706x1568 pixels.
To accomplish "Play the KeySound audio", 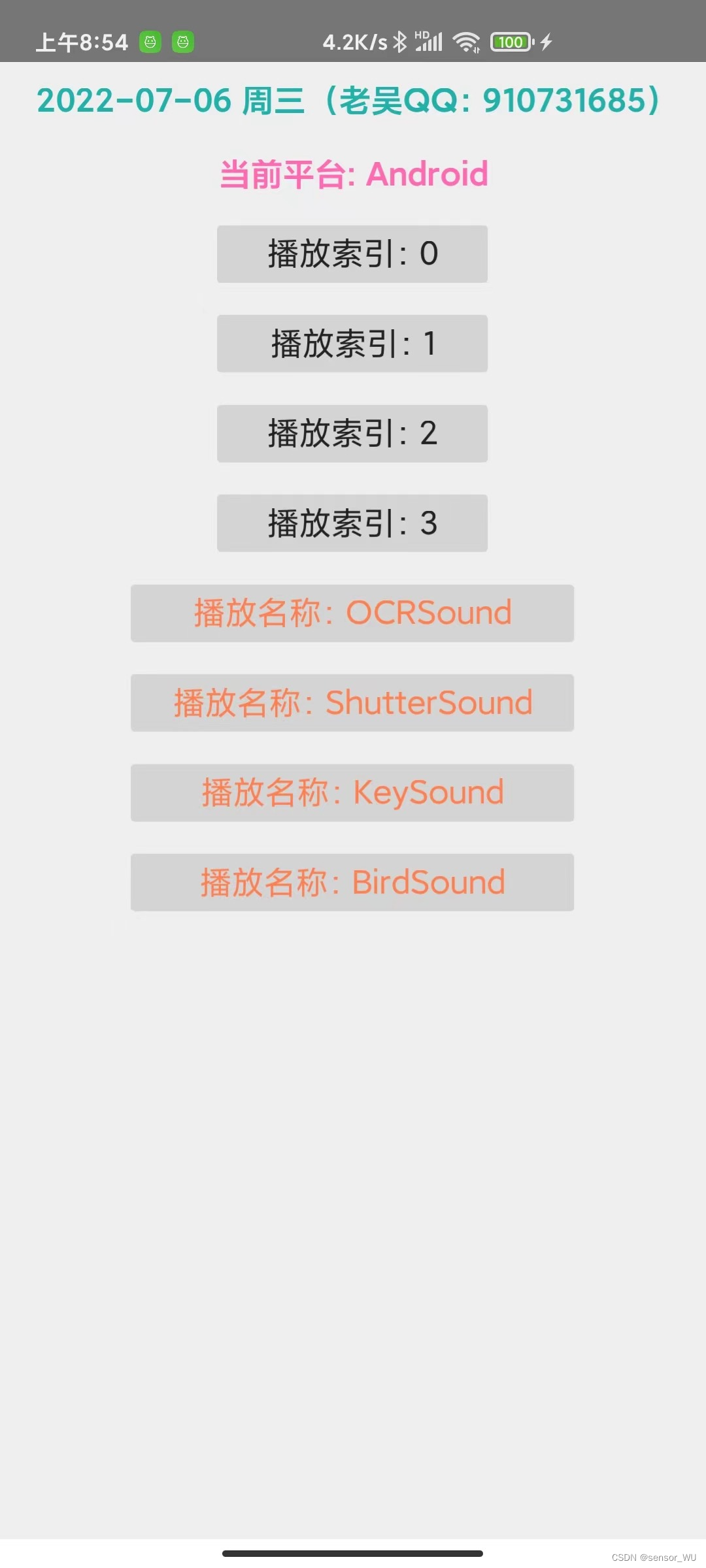I will [352, 793].
